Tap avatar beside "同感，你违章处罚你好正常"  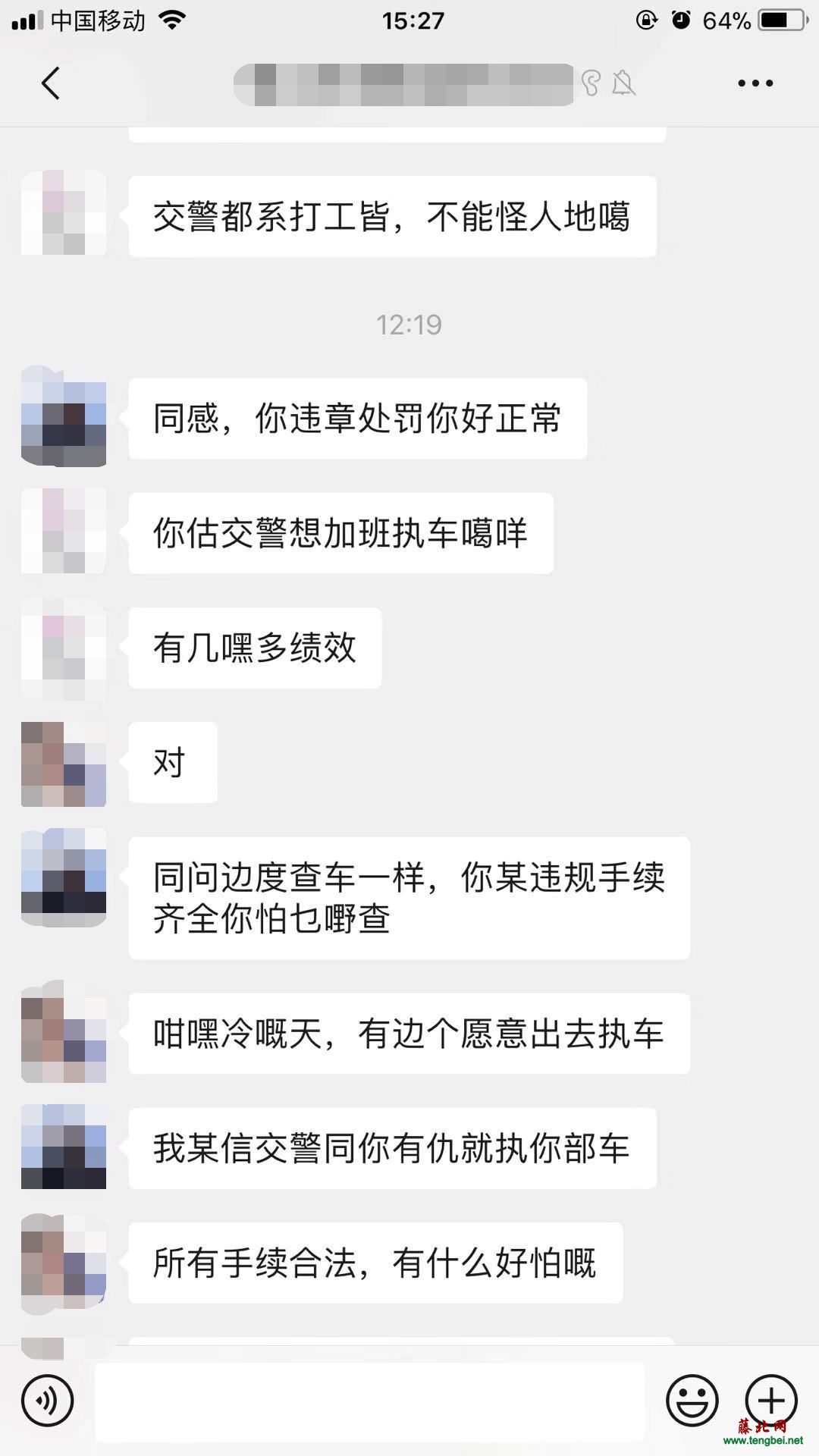point(64,416)
